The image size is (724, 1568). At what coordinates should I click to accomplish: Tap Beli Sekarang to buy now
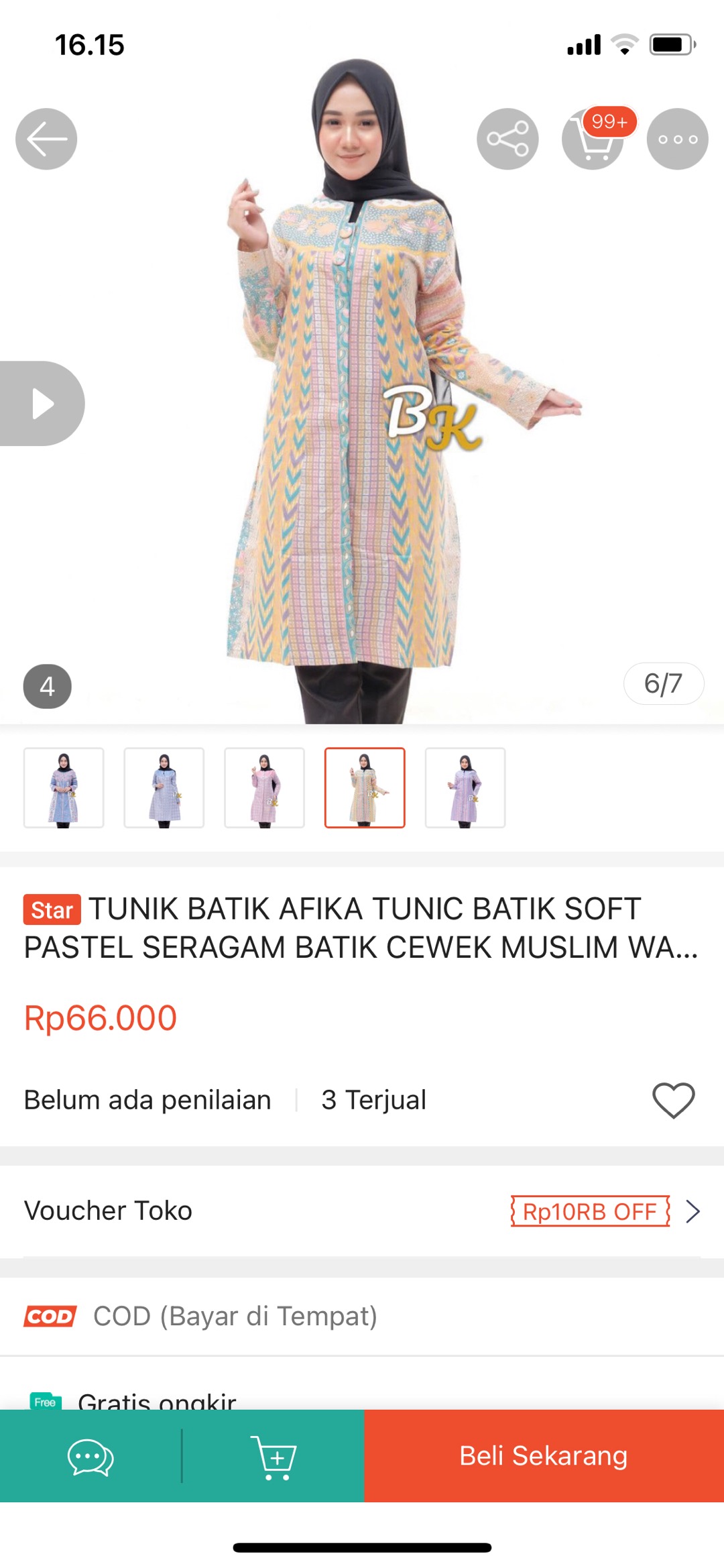point(543,1457)
